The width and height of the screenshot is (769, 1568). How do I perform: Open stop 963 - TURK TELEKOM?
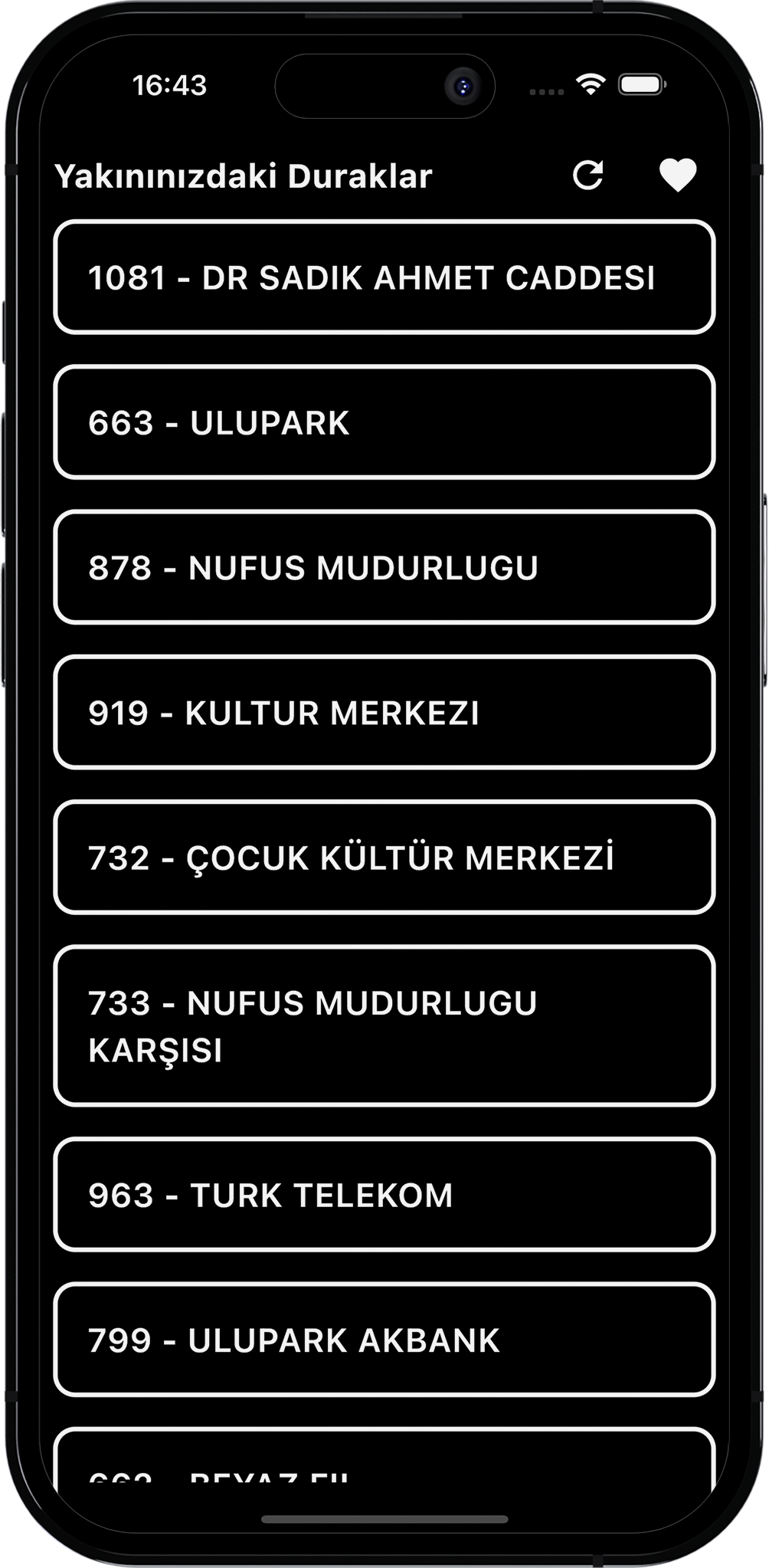pos(384,1194)
